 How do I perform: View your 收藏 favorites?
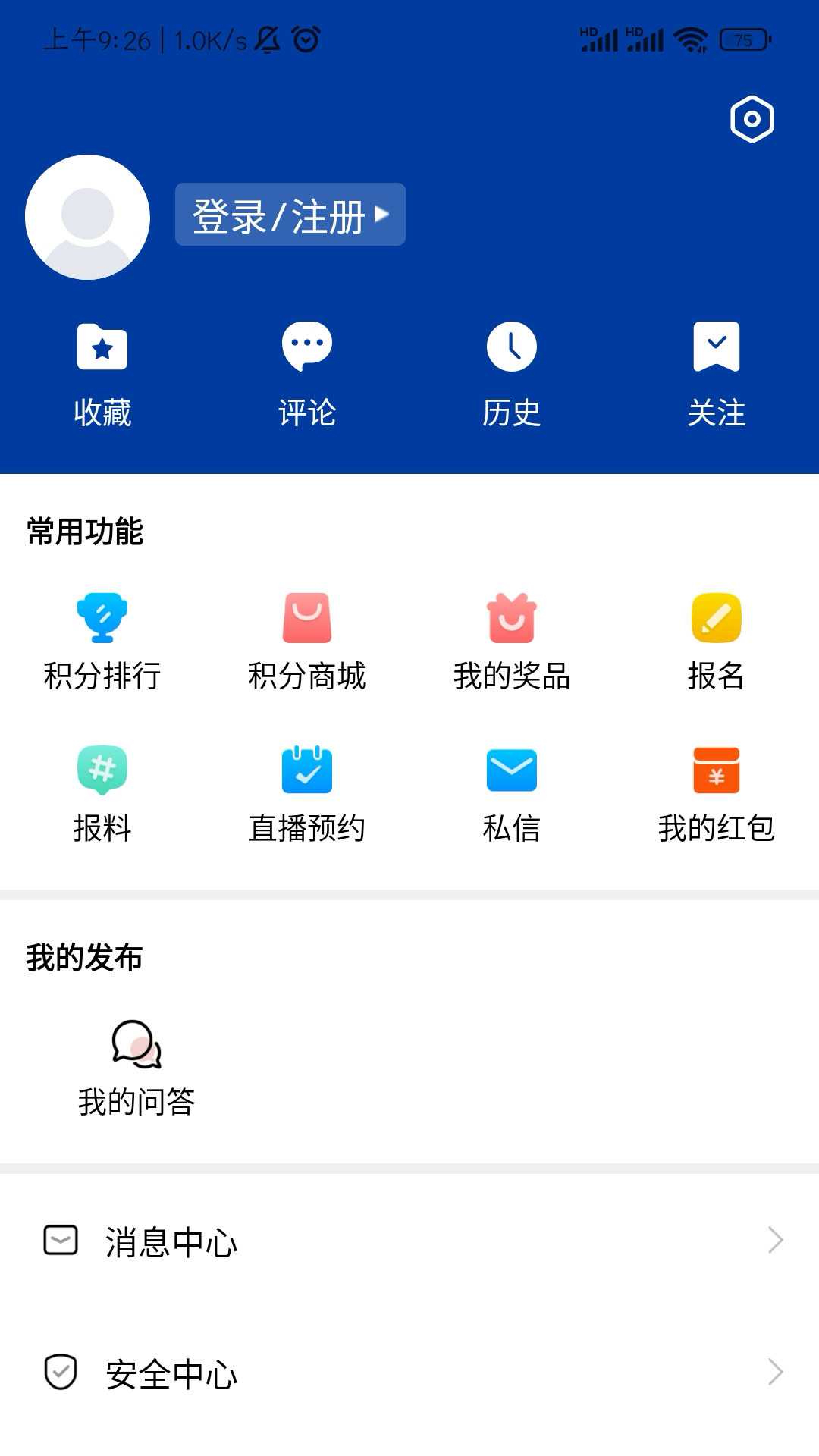(x=102, y=372)
